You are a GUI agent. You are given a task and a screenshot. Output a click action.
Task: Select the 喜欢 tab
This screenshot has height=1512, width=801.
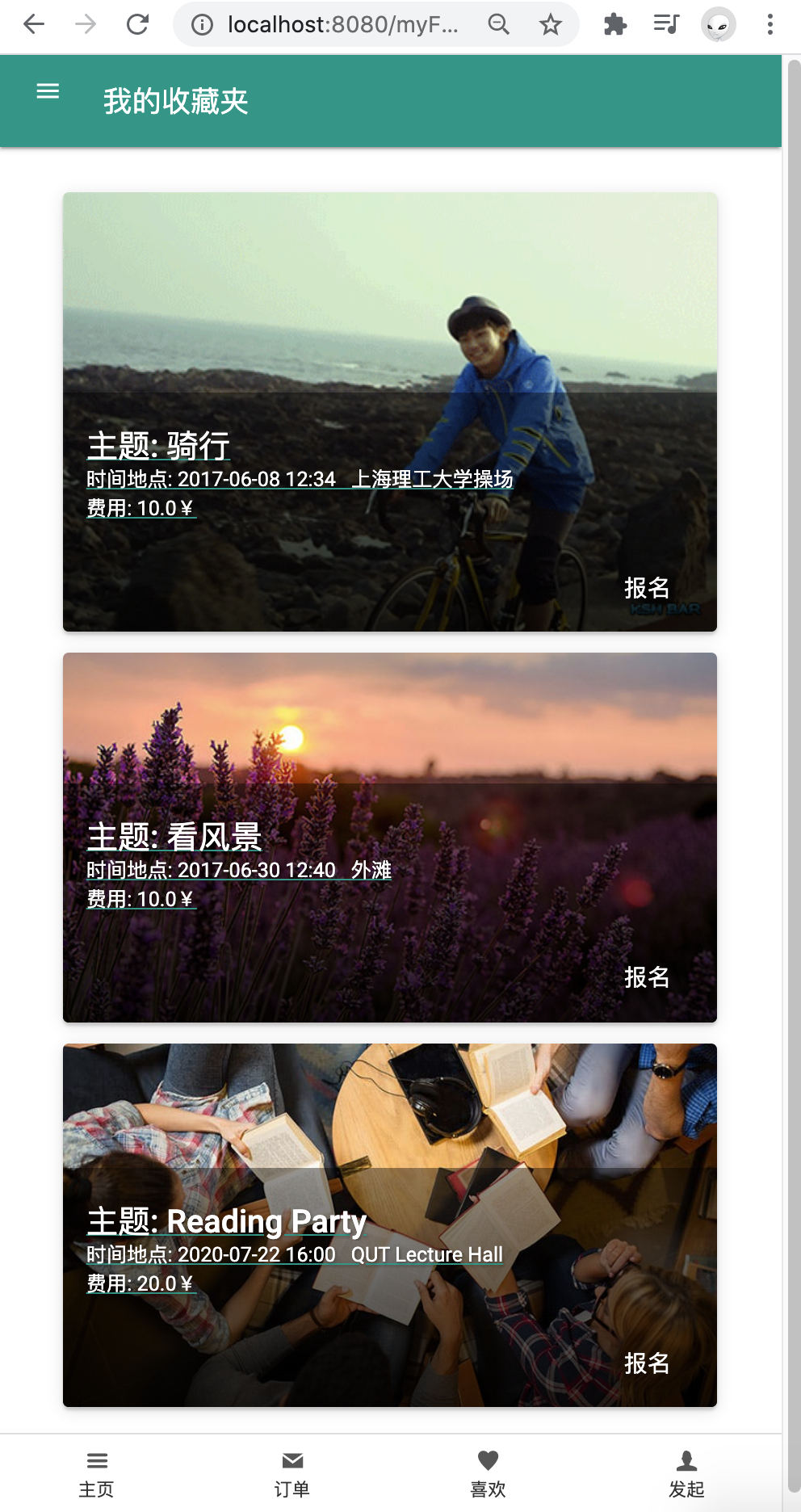(488, 1472)
